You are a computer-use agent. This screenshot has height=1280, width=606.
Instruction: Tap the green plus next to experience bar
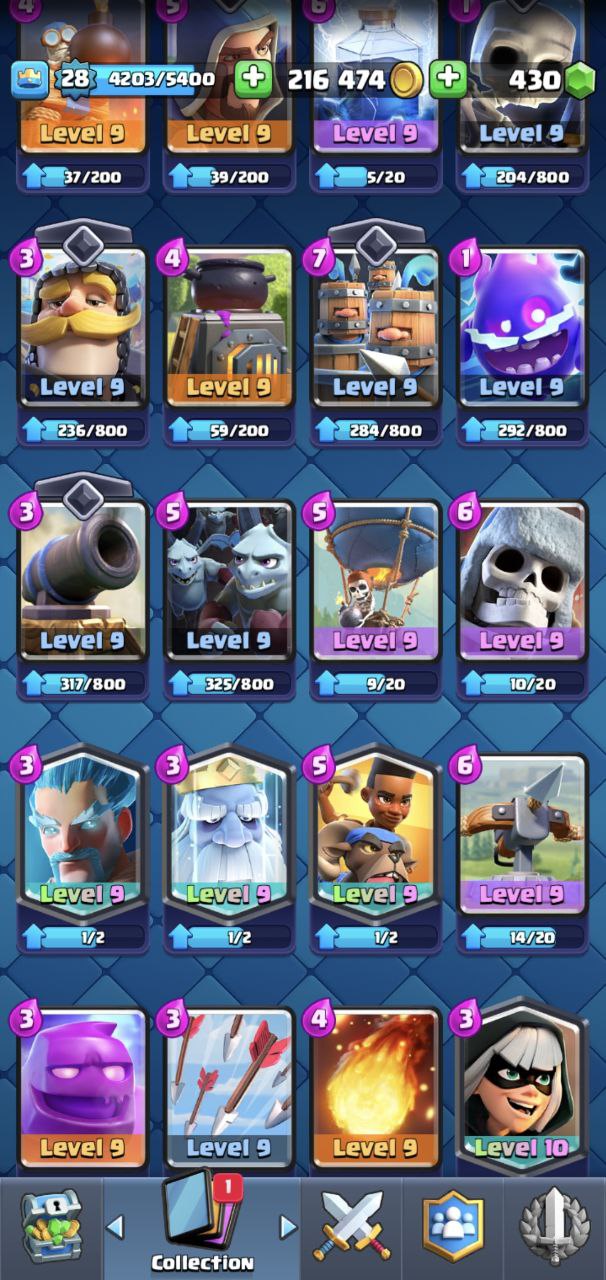pos(254,79)
